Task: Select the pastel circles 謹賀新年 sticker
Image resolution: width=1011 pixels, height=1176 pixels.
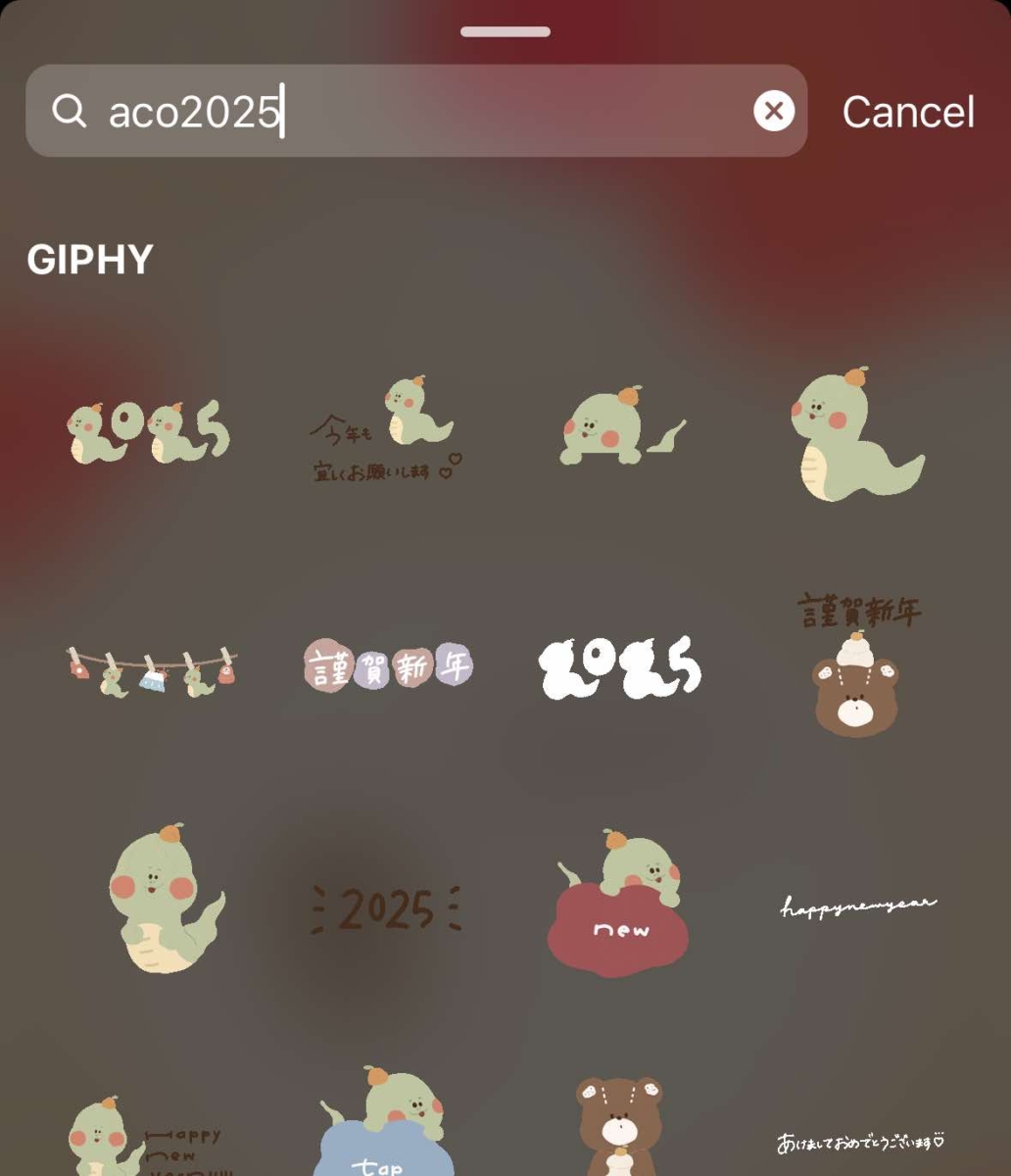Action: click(388, 666)
